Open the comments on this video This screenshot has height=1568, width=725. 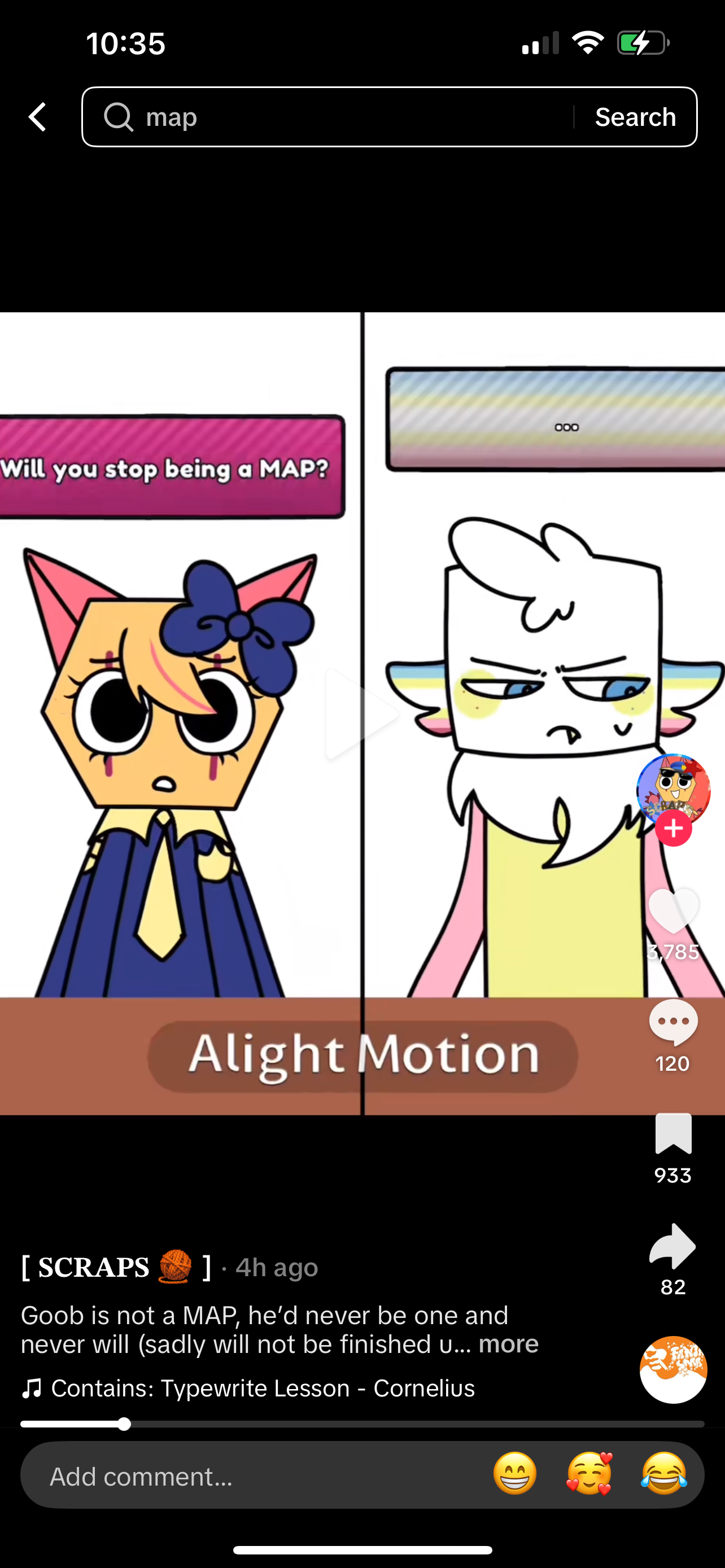point(673,1022)
